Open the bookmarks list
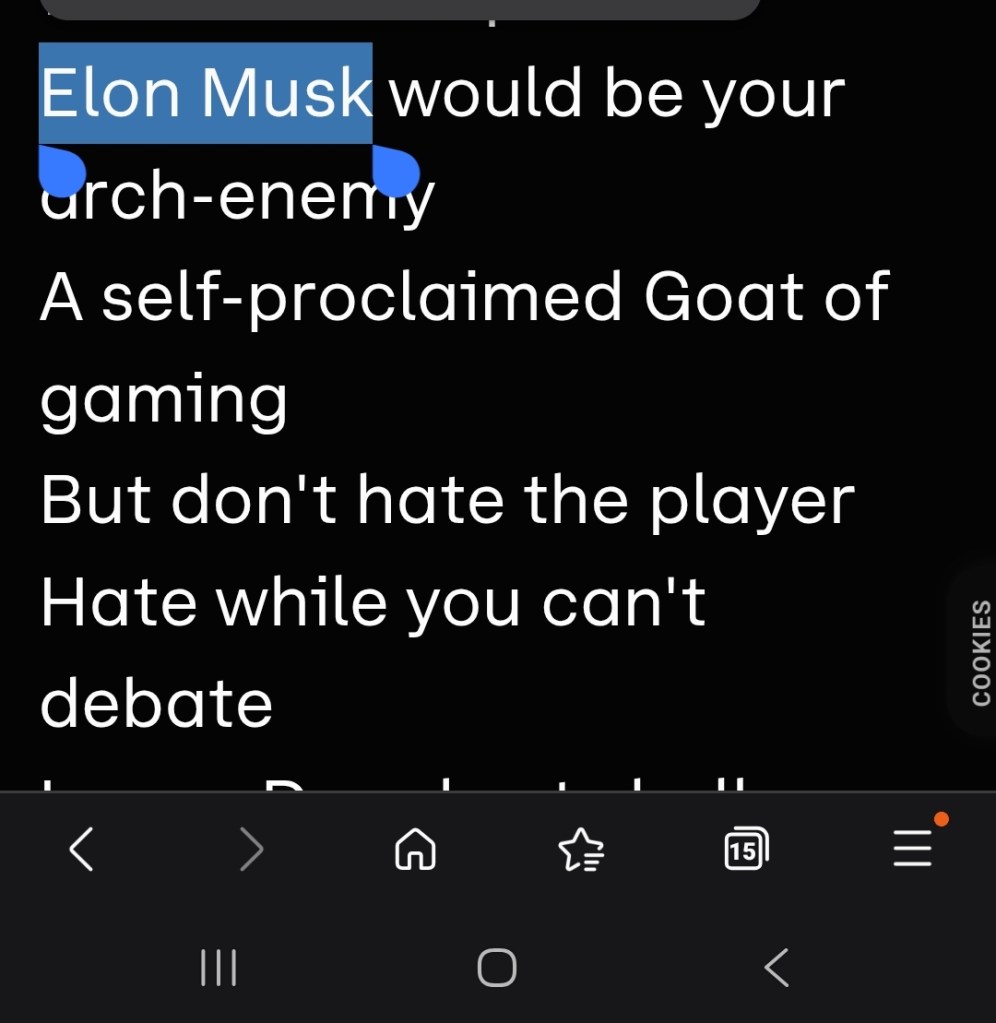Image resolution: width=996 pixels, height=1023 pixels. [x=581, y=851]
